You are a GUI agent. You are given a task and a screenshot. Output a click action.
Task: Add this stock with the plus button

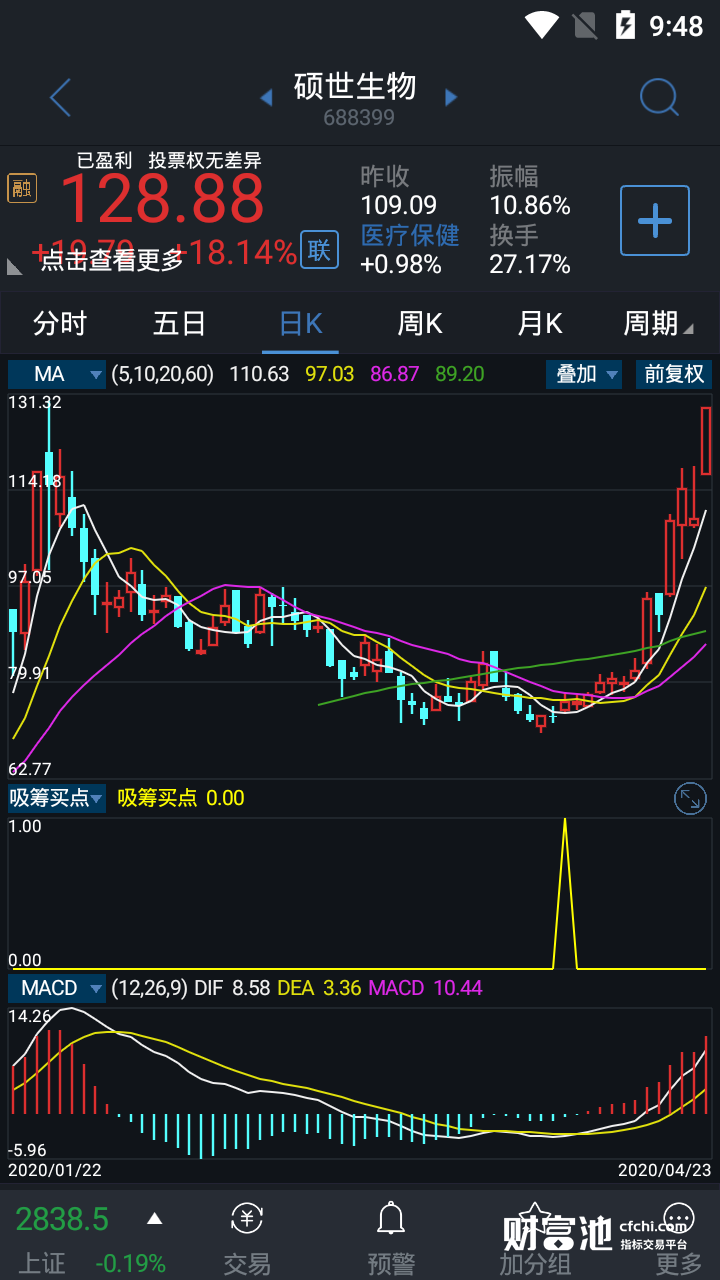(655, 220)
